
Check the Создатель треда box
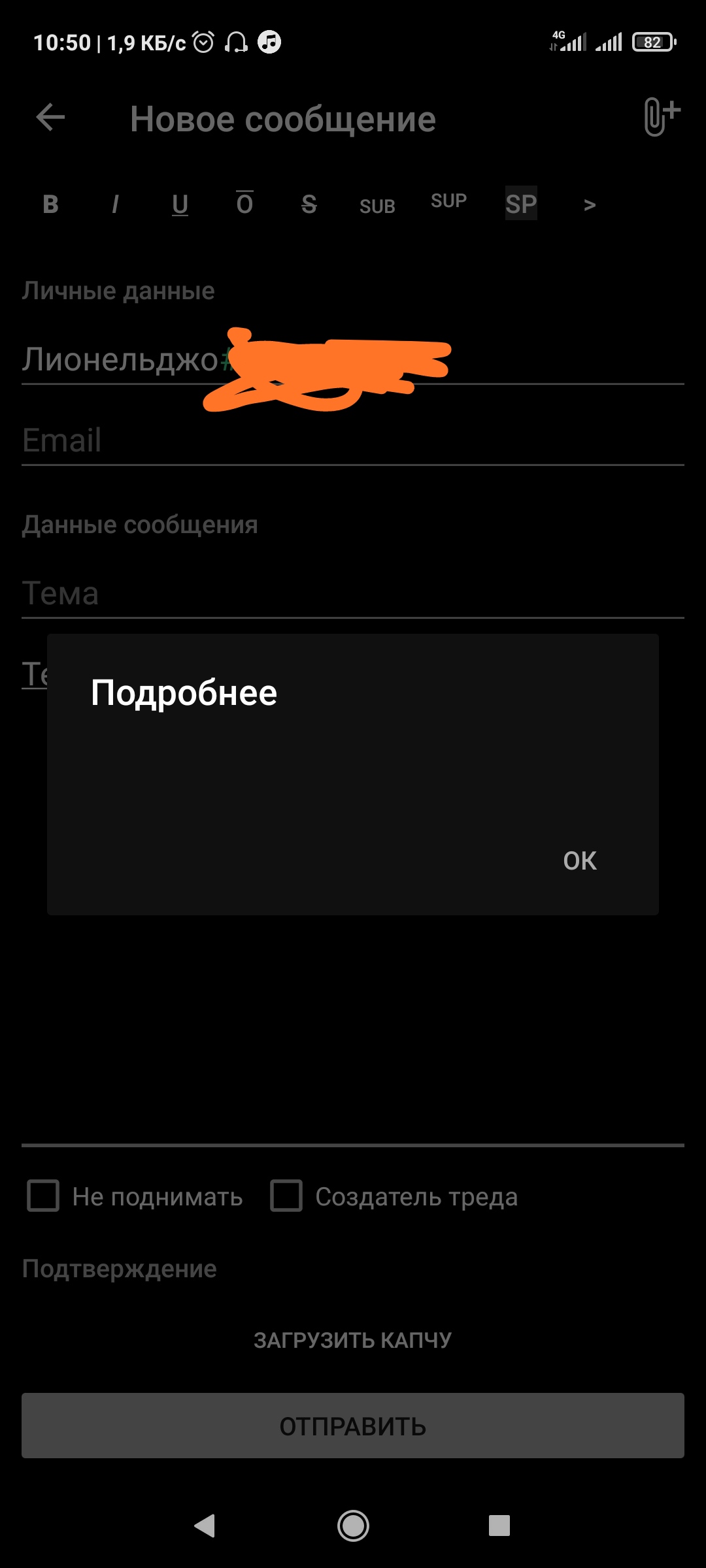[x=286, y=1196]
